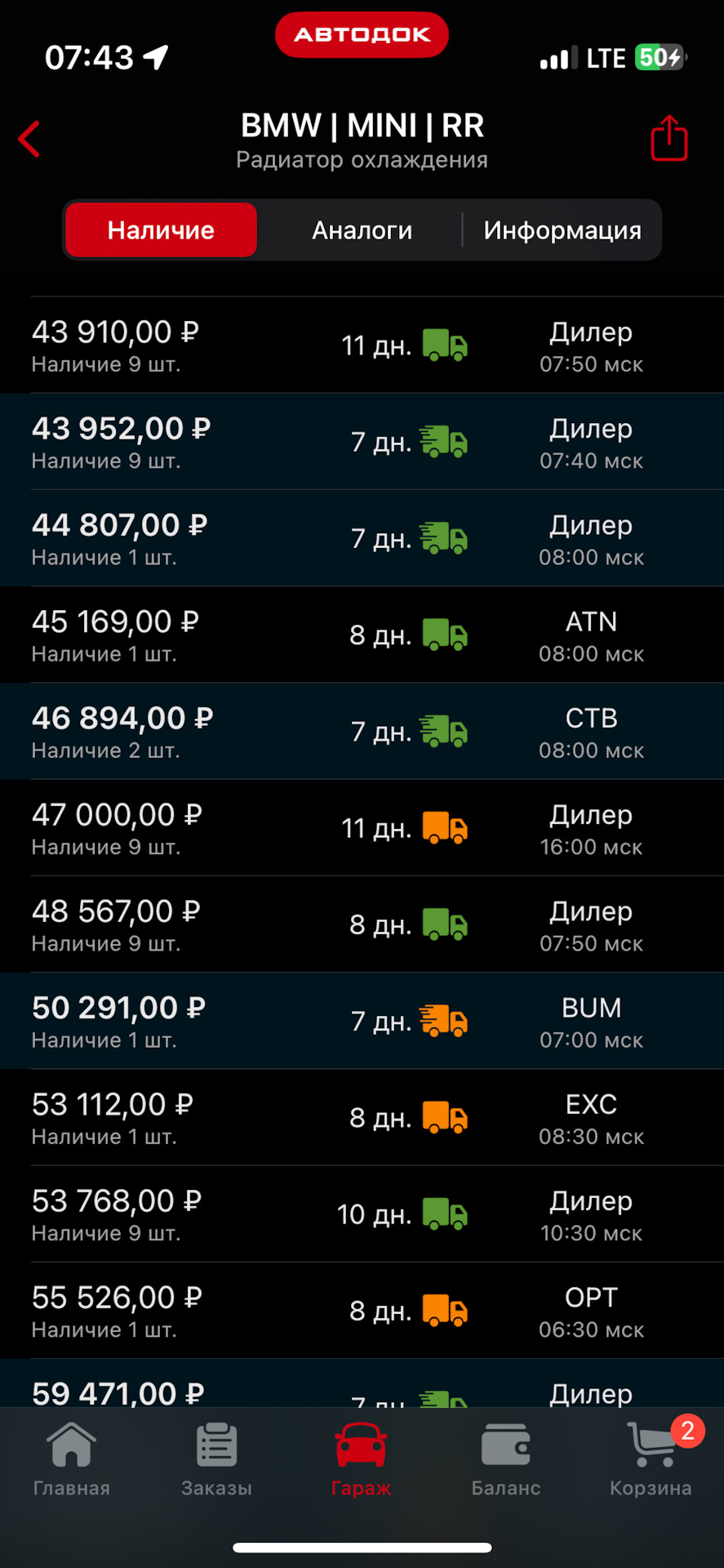Switch to the Аналоги tab
Screen dimensions: 724x1568
362,230
